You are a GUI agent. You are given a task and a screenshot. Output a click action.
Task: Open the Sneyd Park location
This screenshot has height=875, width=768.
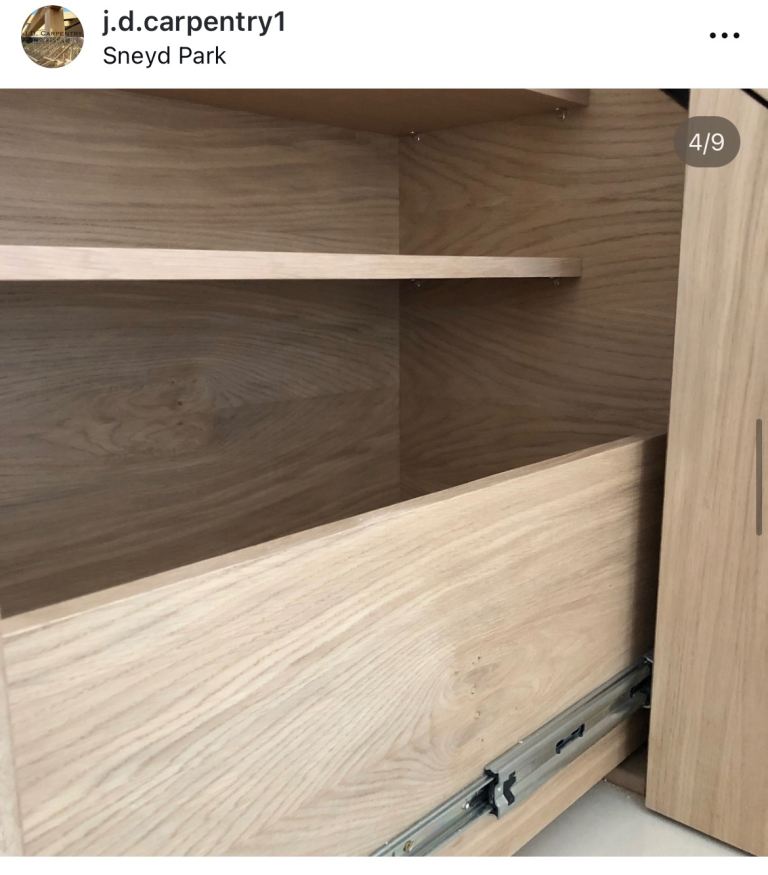point(164,56)
